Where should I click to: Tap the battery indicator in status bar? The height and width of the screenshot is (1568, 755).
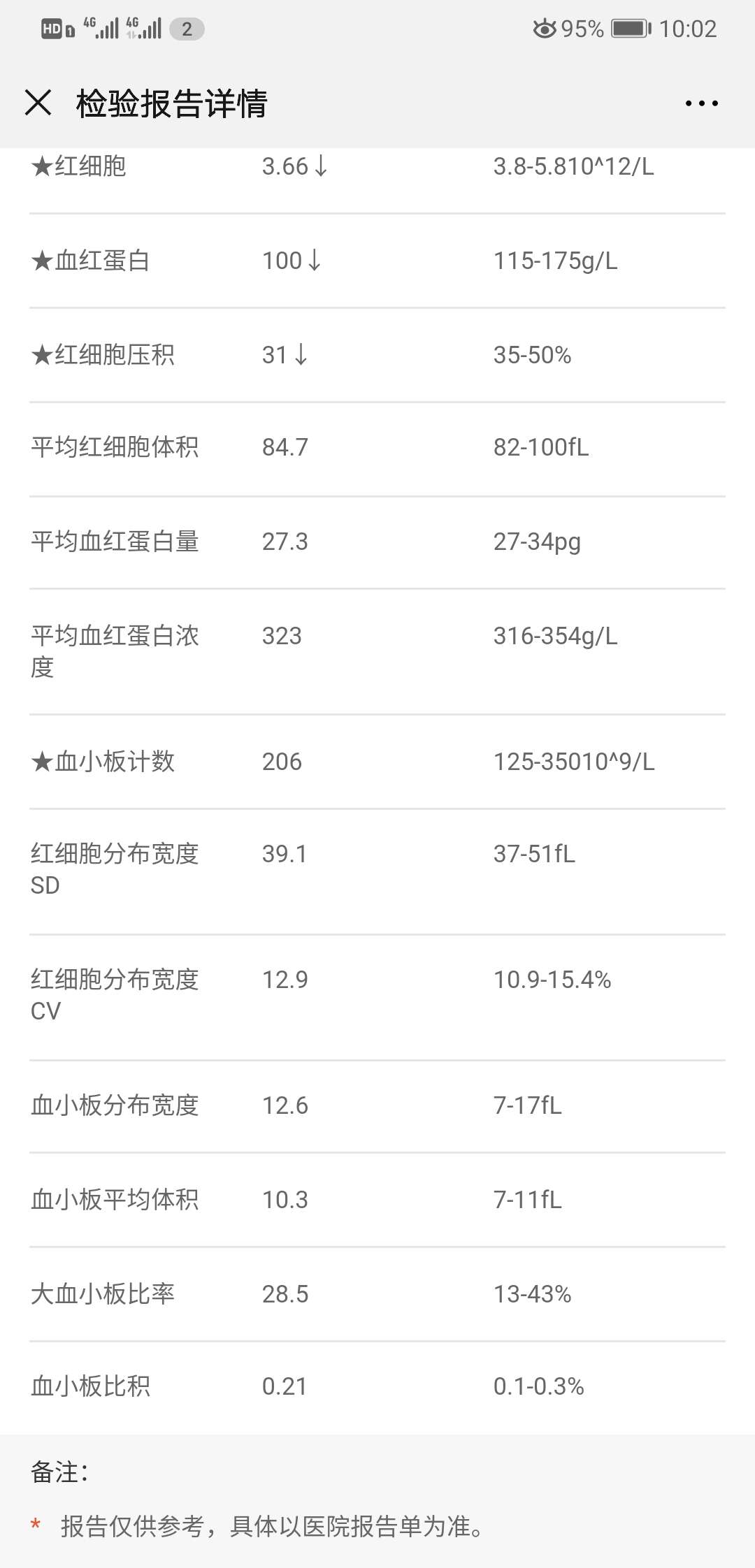click(628, 28)
